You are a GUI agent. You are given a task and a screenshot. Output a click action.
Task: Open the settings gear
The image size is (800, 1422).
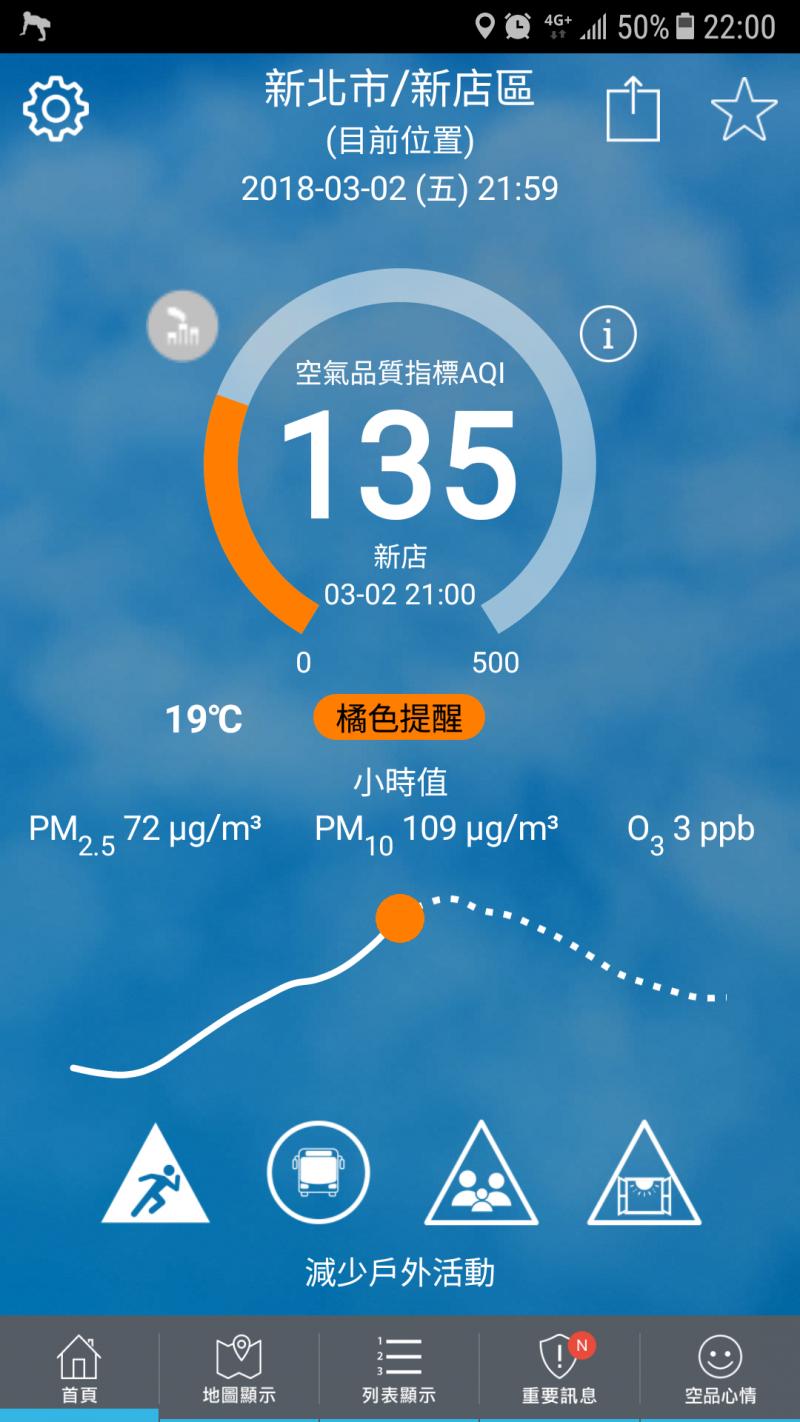56,108
